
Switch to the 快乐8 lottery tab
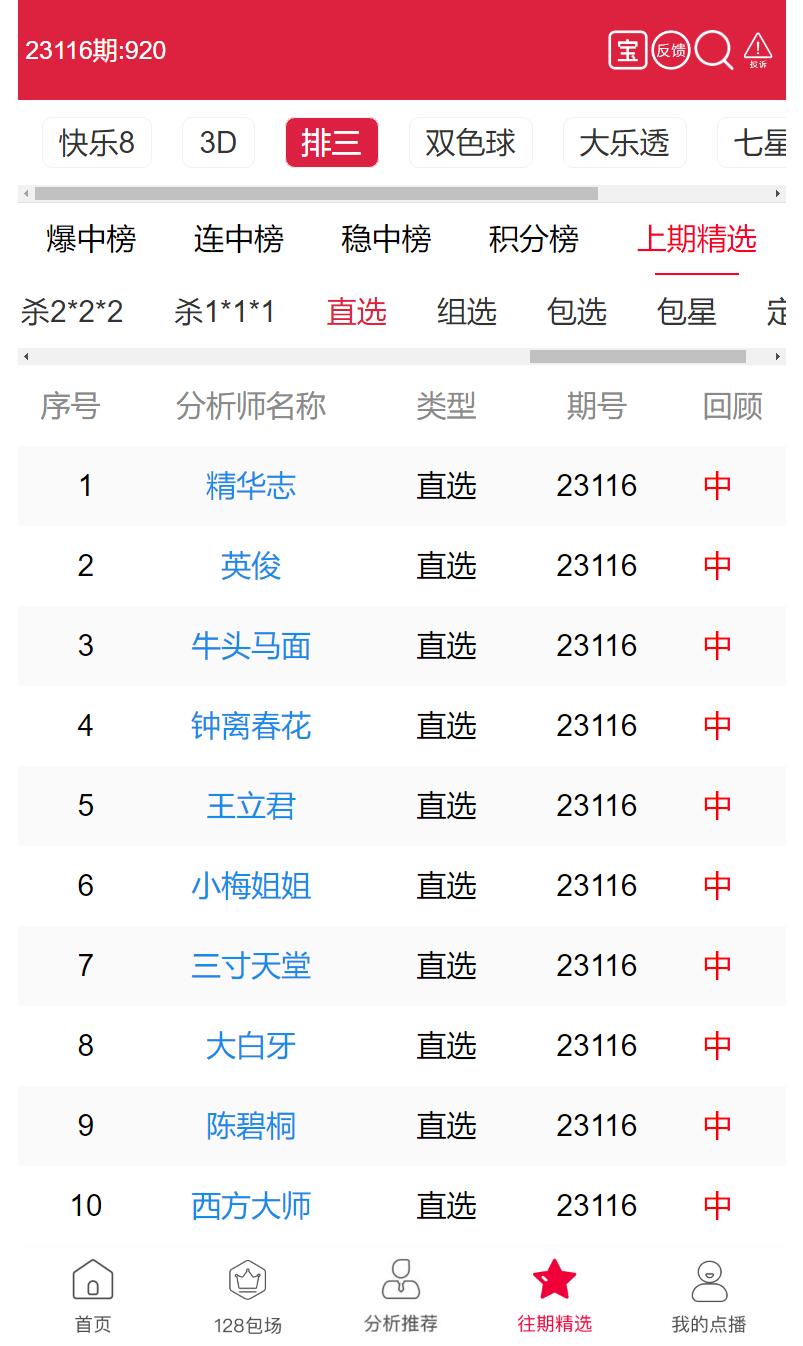(97, 143)
